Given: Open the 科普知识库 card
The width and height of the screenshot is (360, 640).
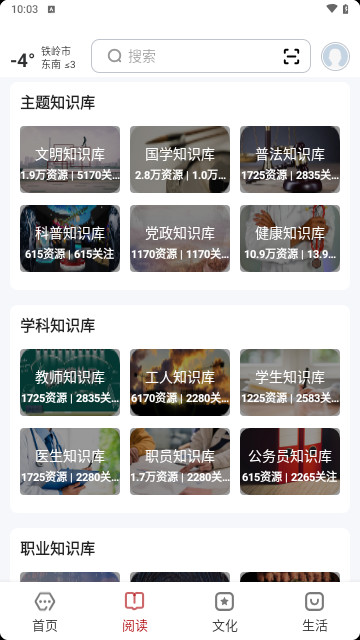Looking at the screenshot, I should (70, 238).
